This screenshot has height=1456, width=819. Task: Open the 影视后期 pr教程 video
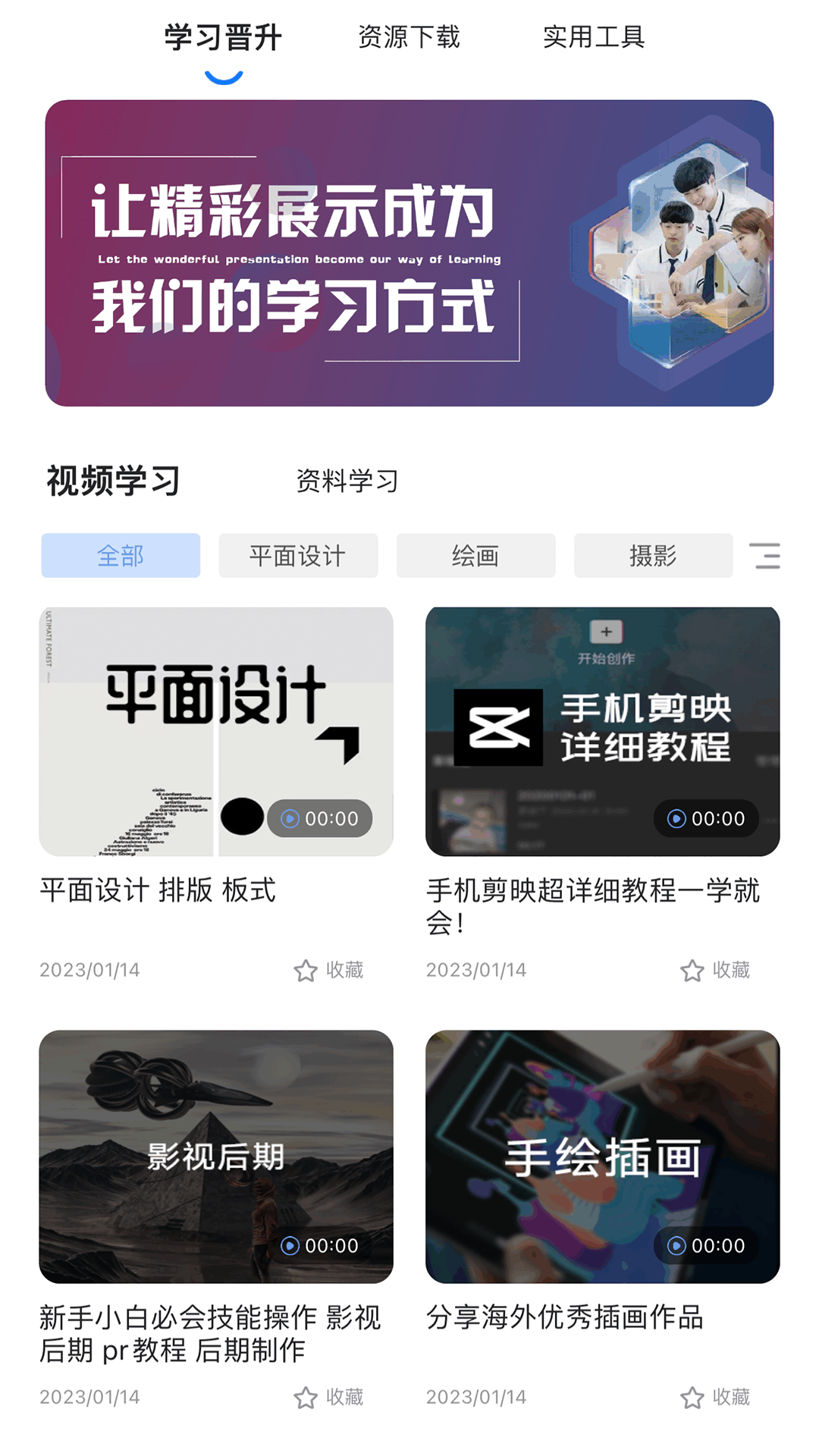(x=216, y=1156)
